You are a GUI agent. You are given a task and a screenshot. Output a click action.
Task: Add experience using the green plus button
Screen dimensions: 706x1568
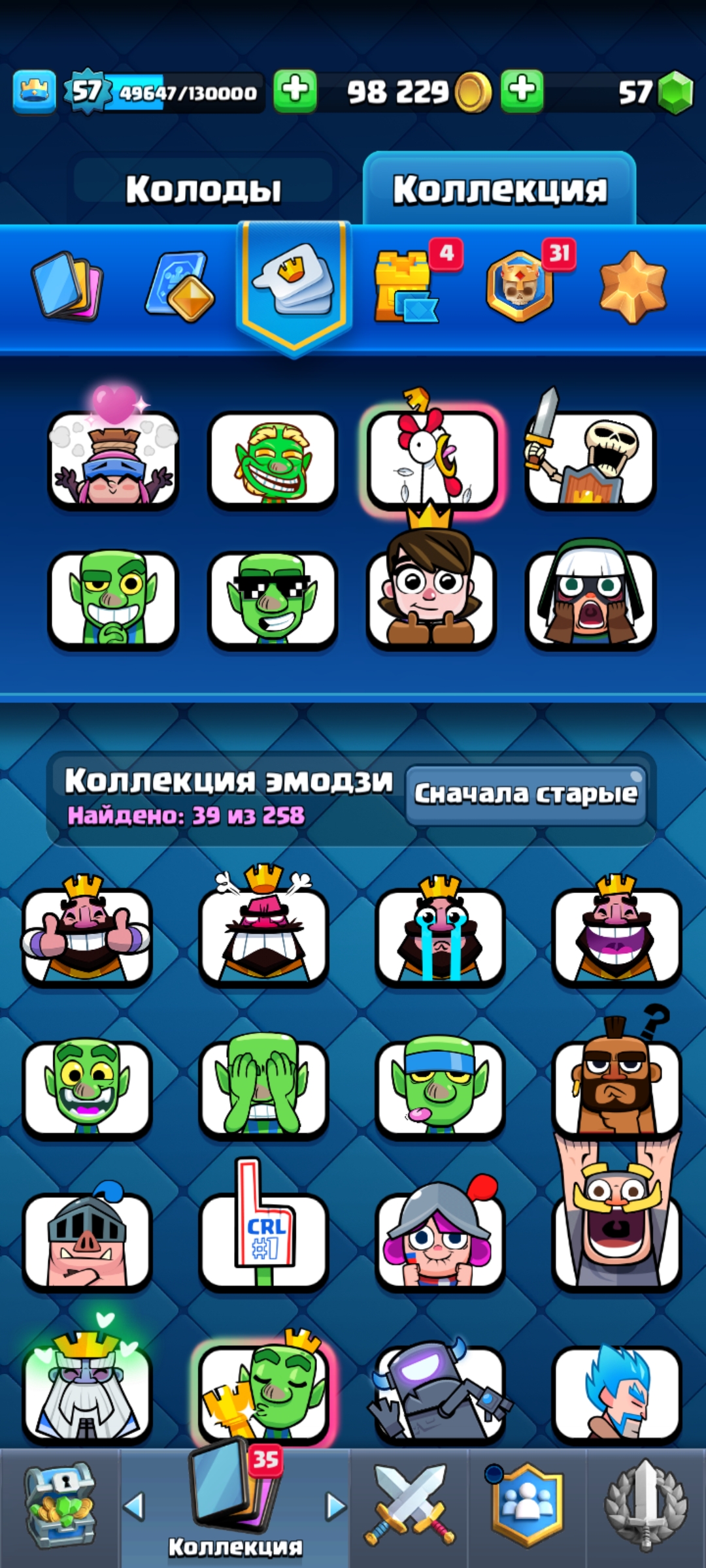click(x=295, y=90)
